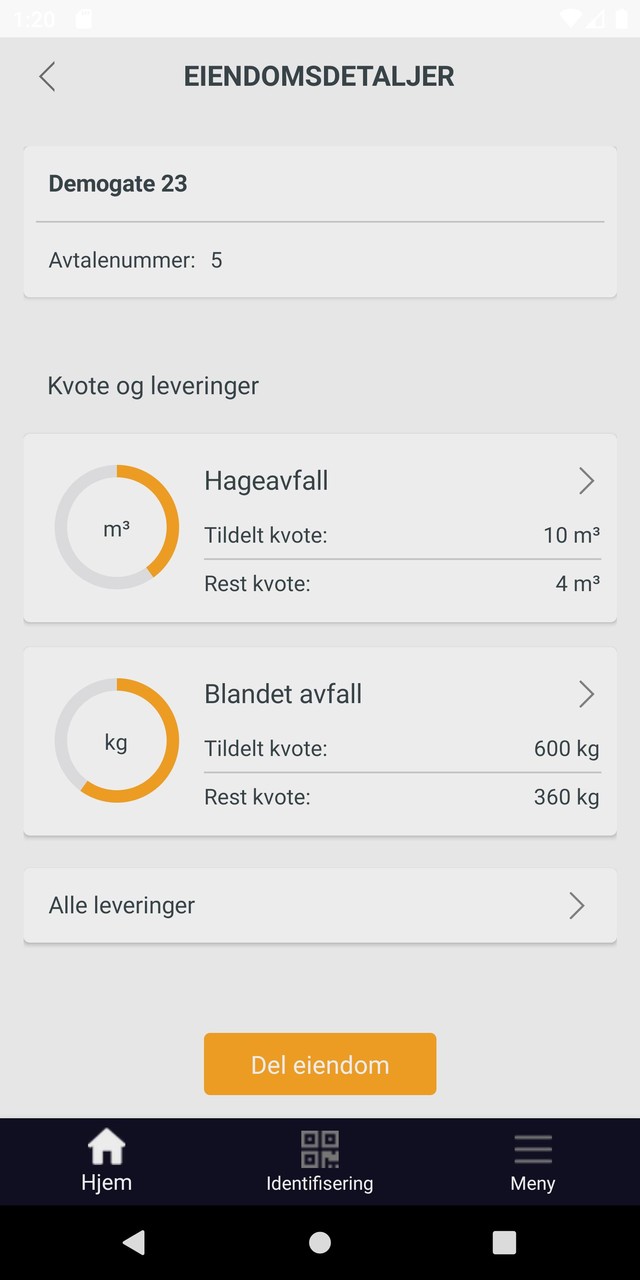Open Blandet avfall quota details

point(586,694)
